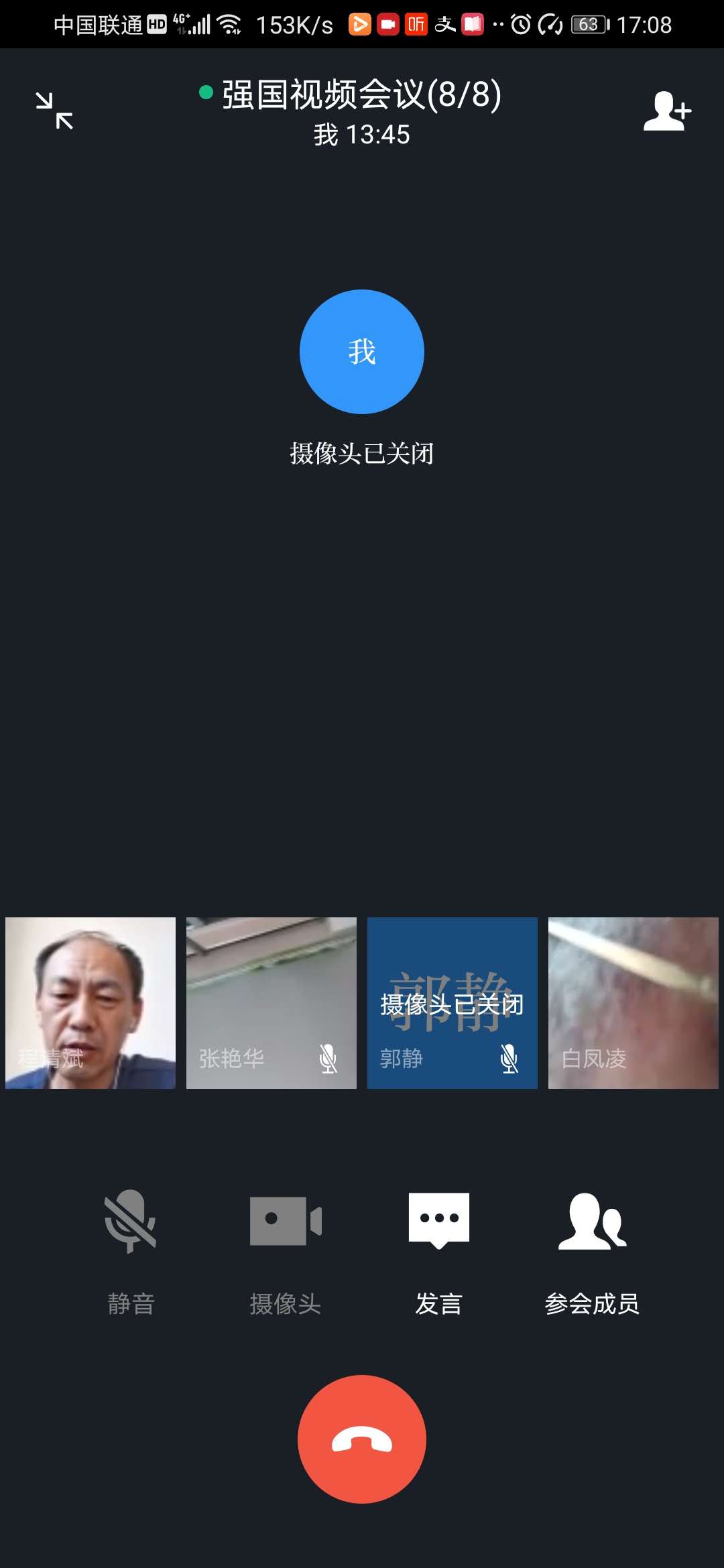Image resolution: width=724 pixels, height=1568 pixels.
Task: Select 张艳华's video tile
Action: [x=271, y=1003]
